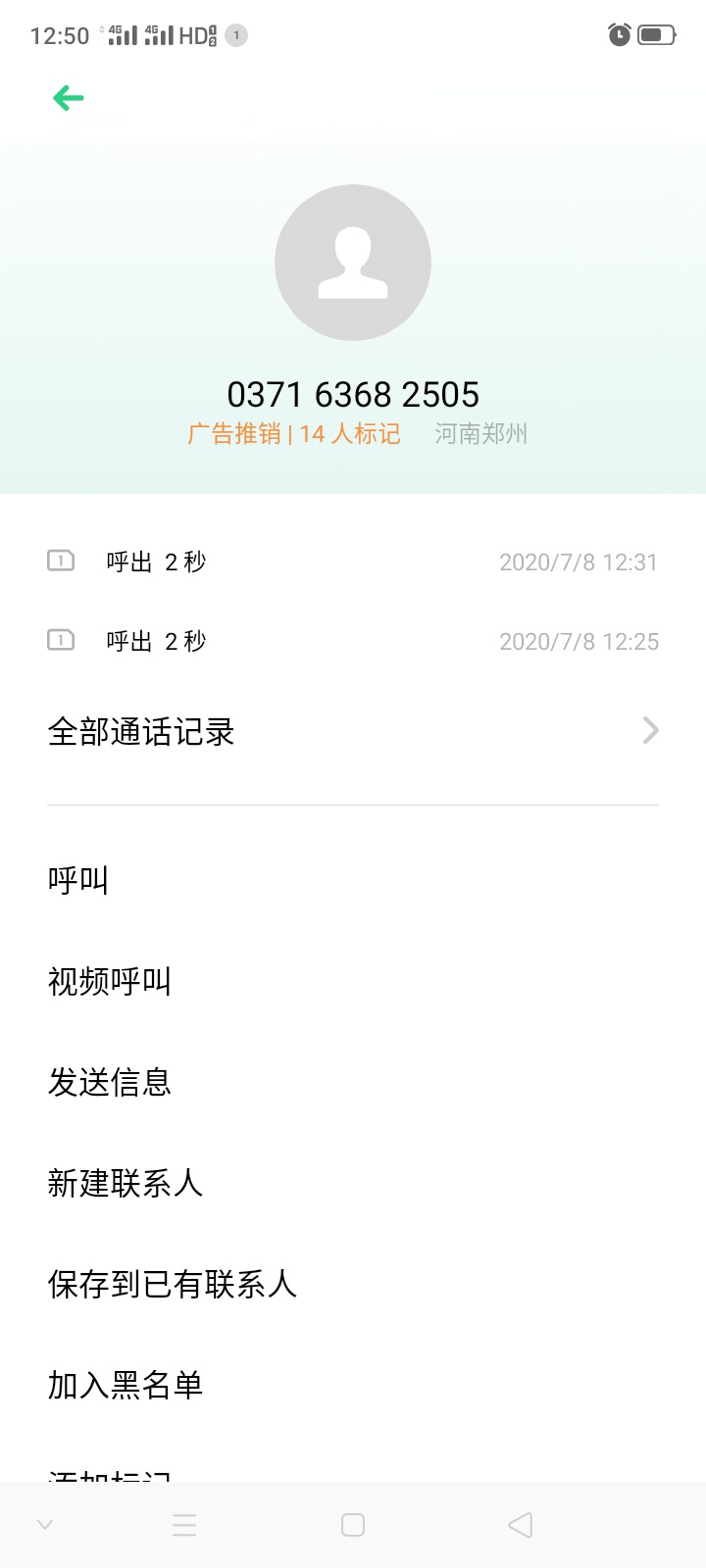Tap the green back arrow
This screenshot has height=1568, width=706.
click(68, 98)
